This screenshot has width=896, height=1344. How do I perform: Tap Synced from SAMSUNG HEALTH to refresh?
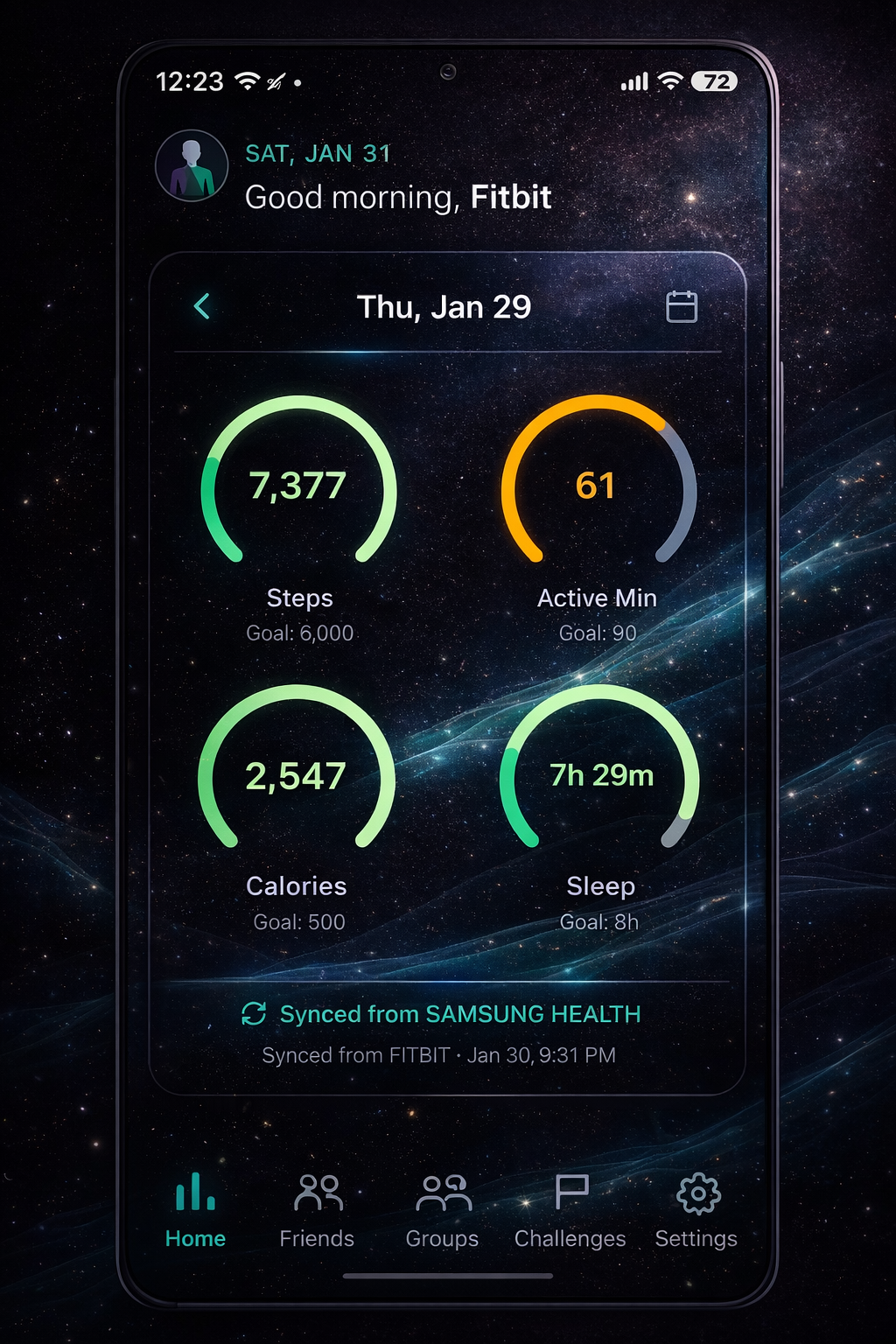(x=442, y=1014)
